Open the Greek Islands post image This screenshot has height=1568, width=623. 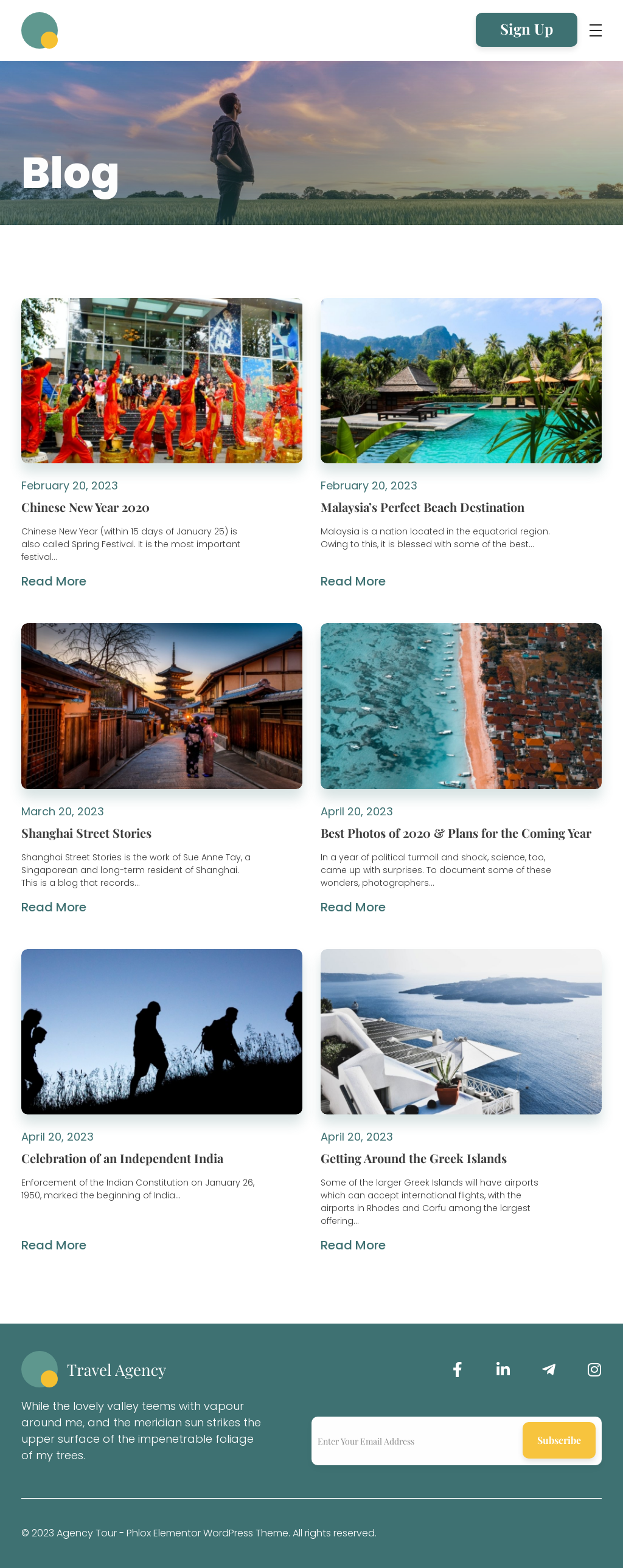pos(461,1031)
